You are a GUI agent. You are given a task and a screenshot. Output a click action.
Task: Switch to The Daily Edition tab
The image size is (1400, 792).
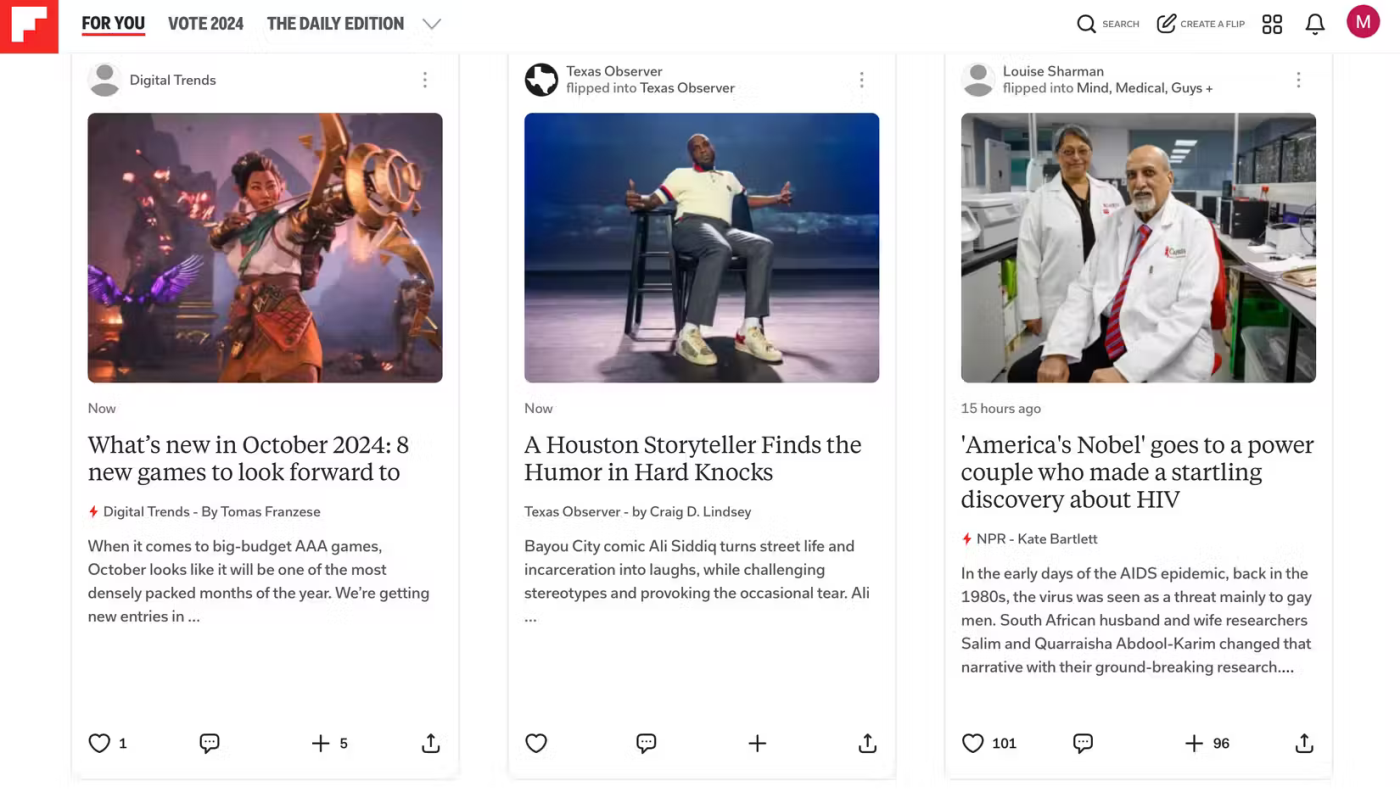pyautogui.click(x=335, y=23)
